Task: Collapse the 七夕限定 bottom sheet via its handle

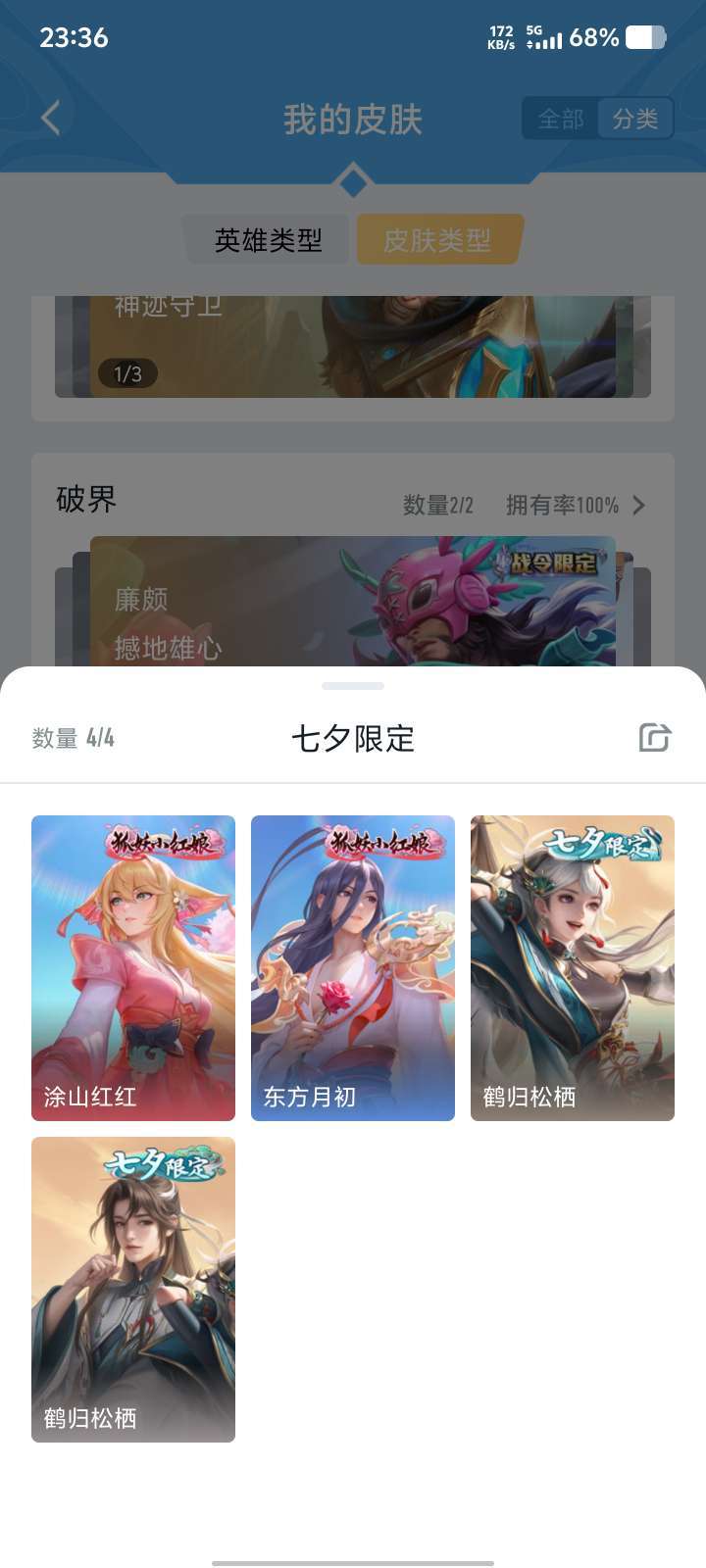Action: (353, 686)
